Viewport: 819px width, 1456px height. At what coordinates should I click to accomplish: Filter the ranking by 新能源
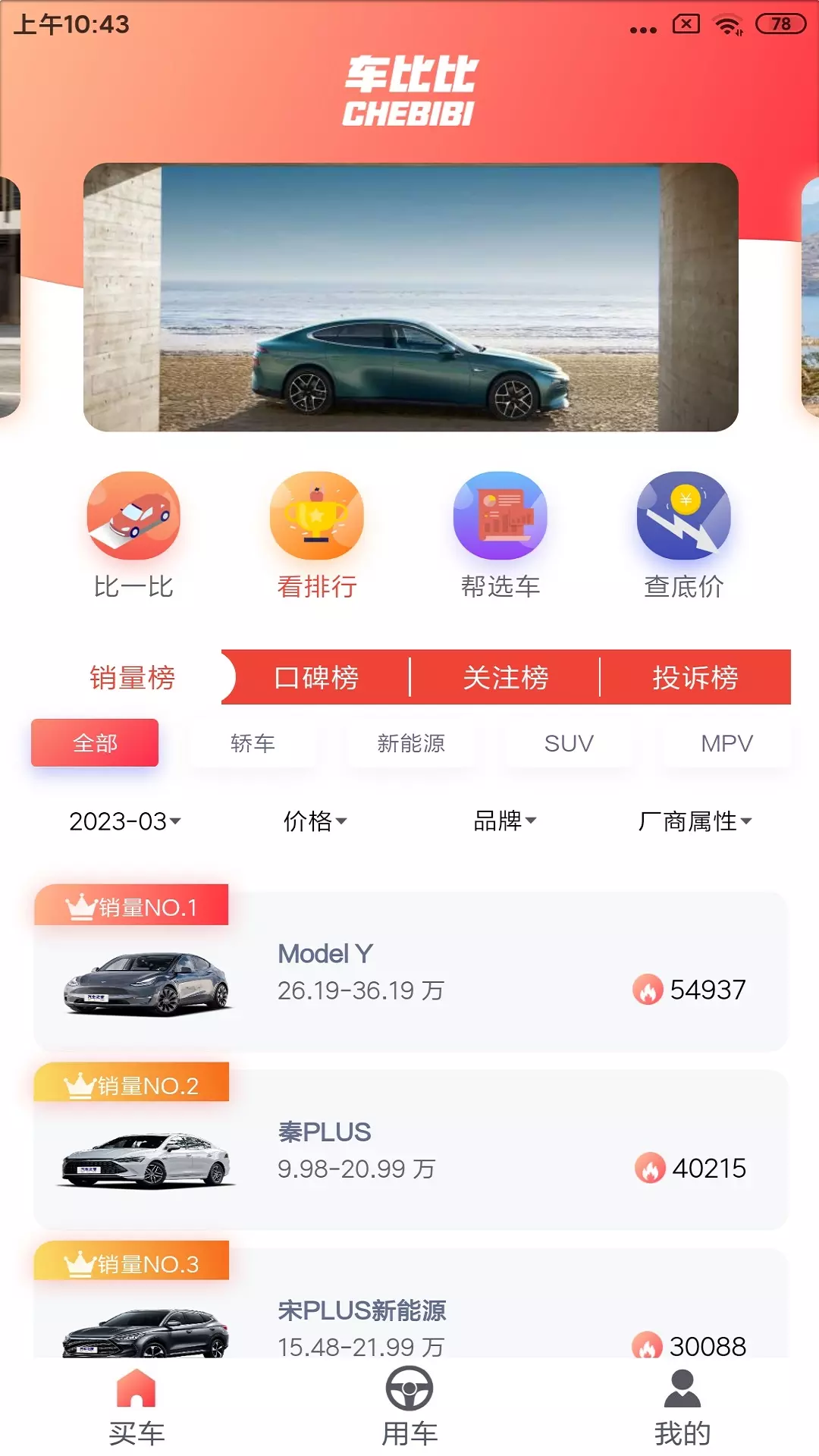pyautogui.click(x=411, y=743)
